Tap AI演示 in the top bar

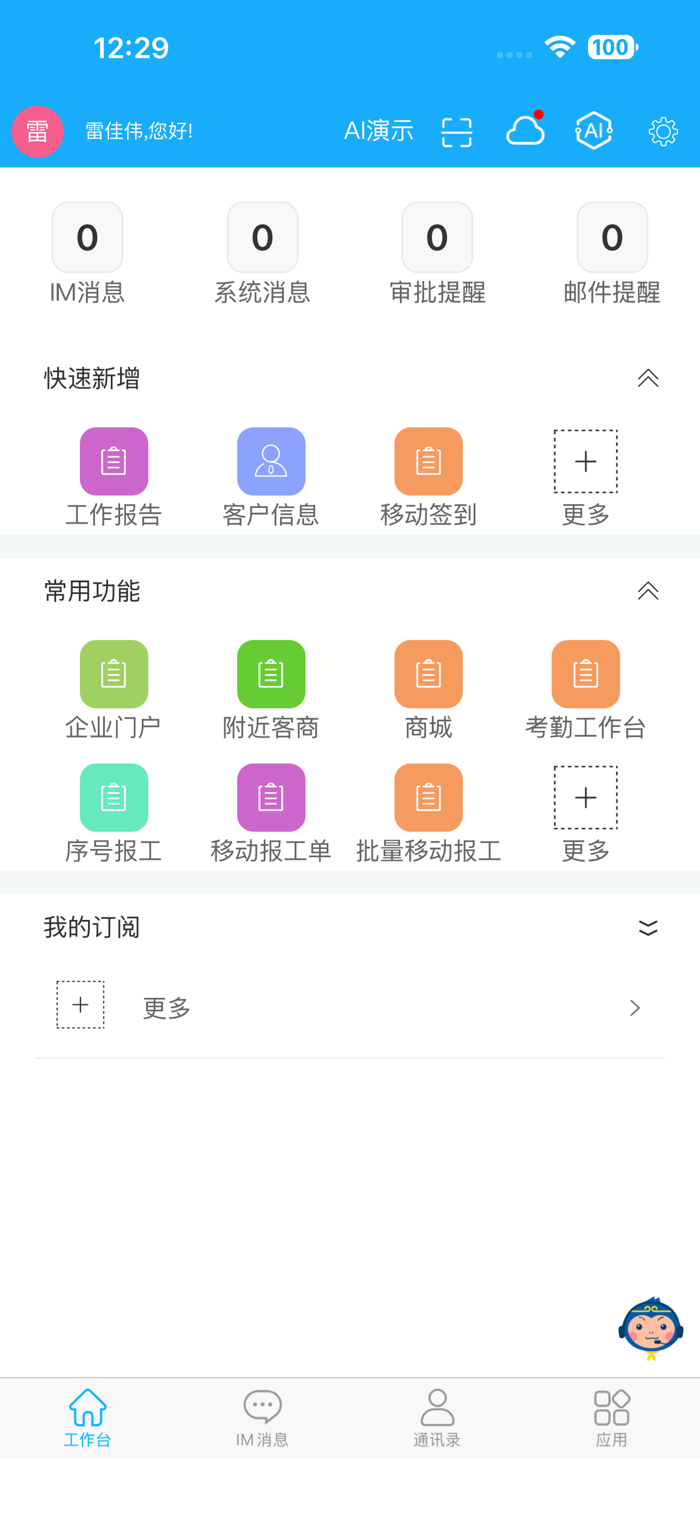379,130
